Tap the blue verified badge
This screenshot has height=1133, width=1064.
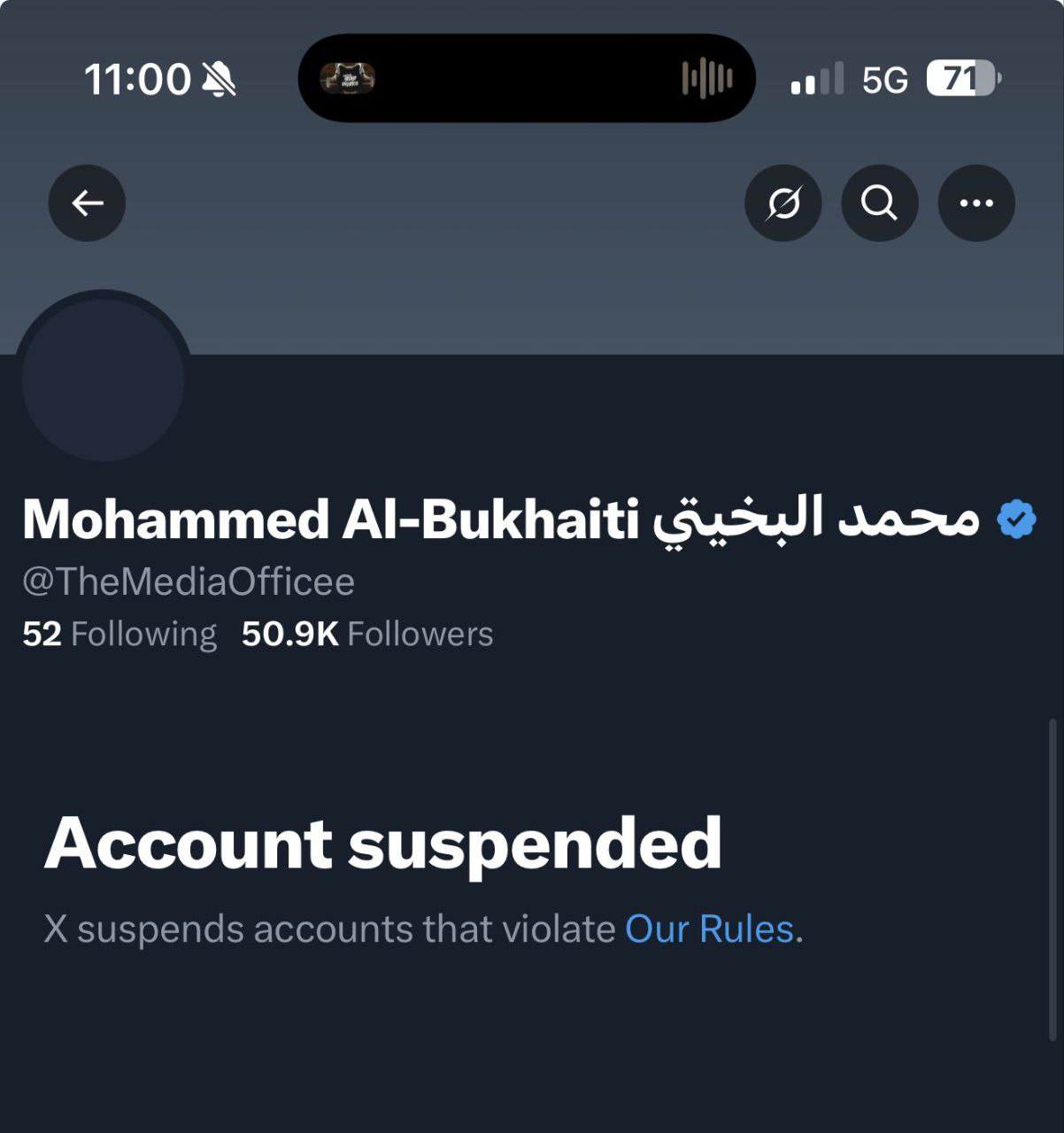[1016, 519]
